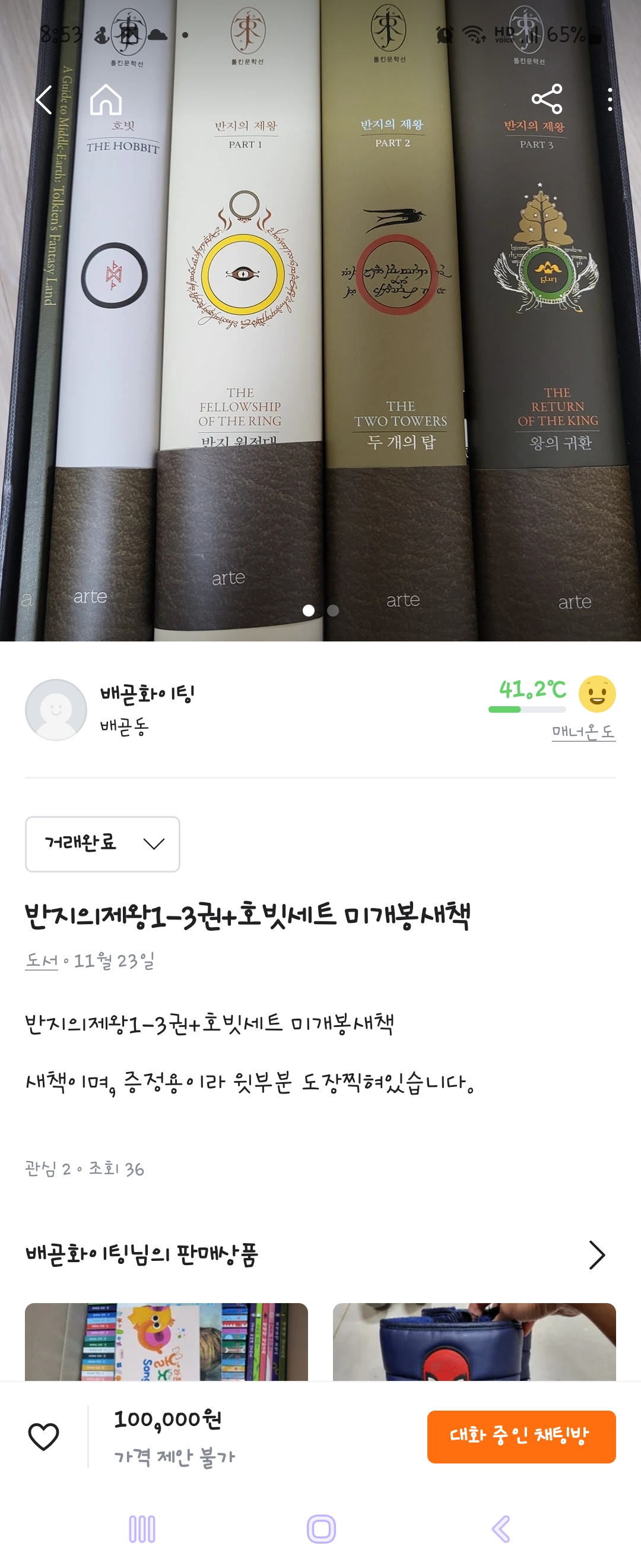This screenshot has height=1568, width=641.
Task: Tap the system recent apps button
Action: coord(142,1529)
